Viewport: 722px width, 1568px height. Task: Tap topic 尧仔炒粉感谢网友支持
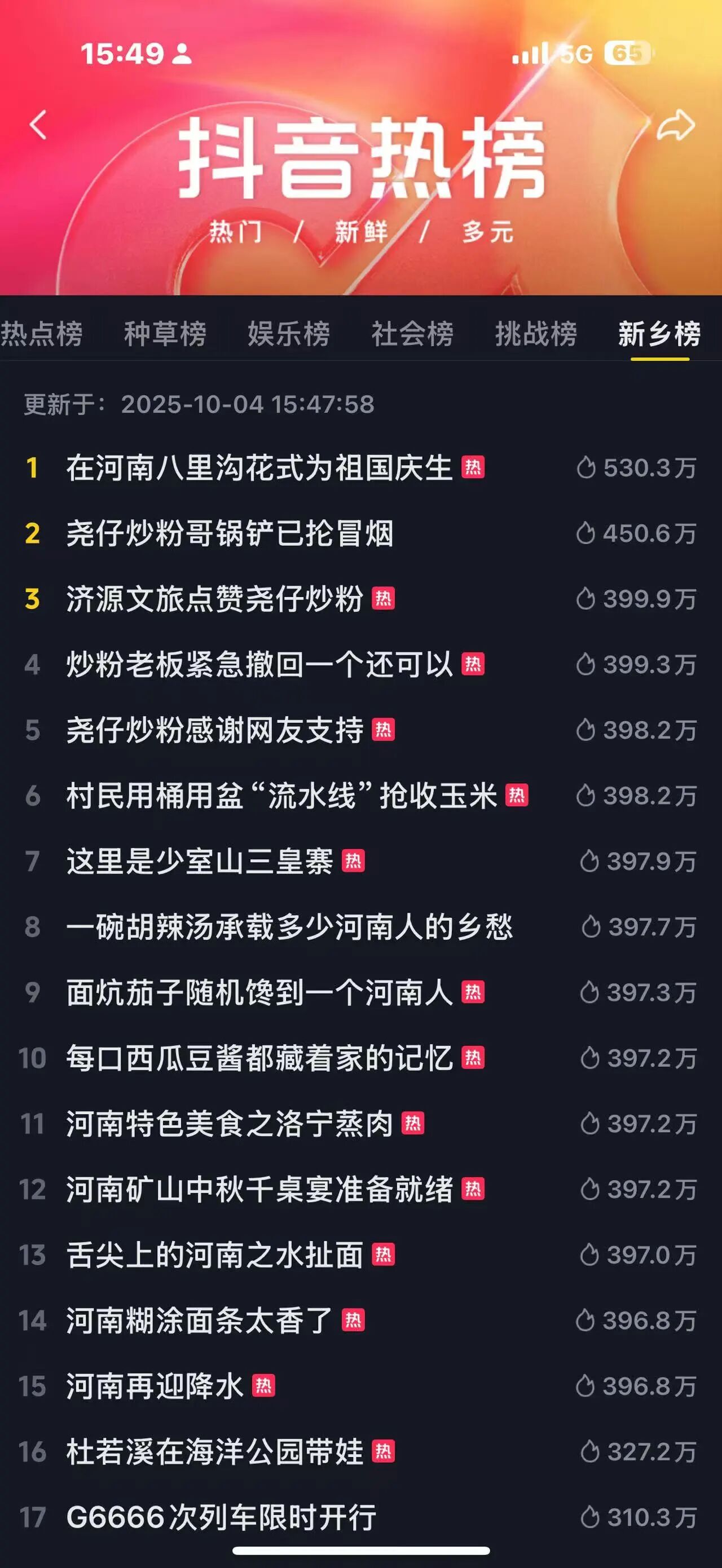(x=214, y=730)
